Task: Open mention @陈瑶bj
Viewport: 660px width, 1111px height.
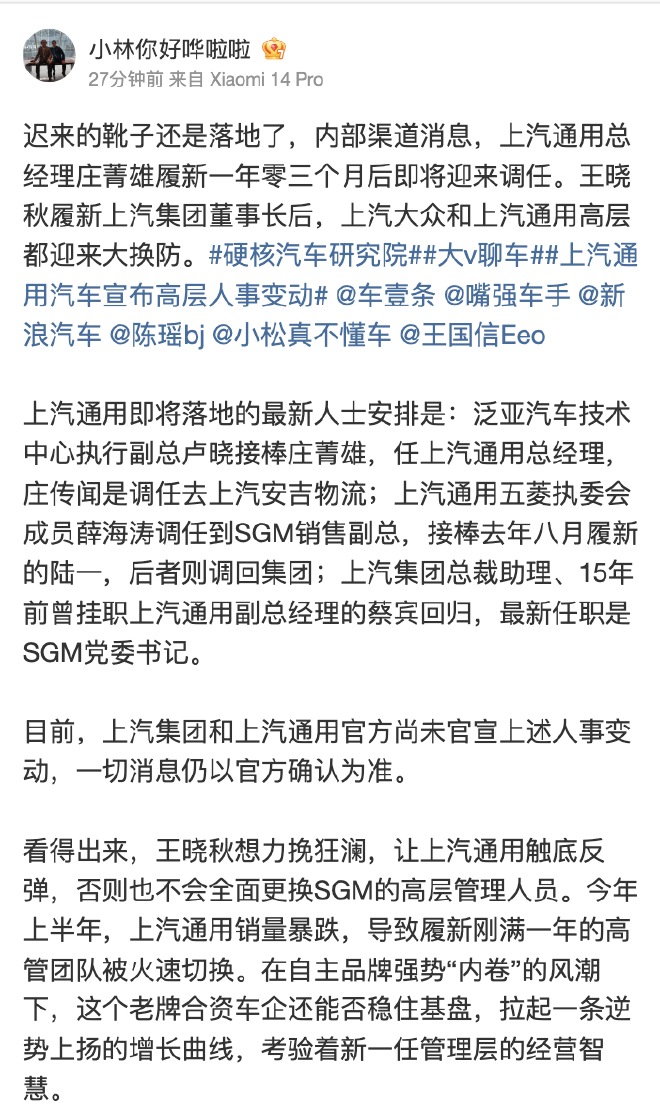Action: coord(157,335)
